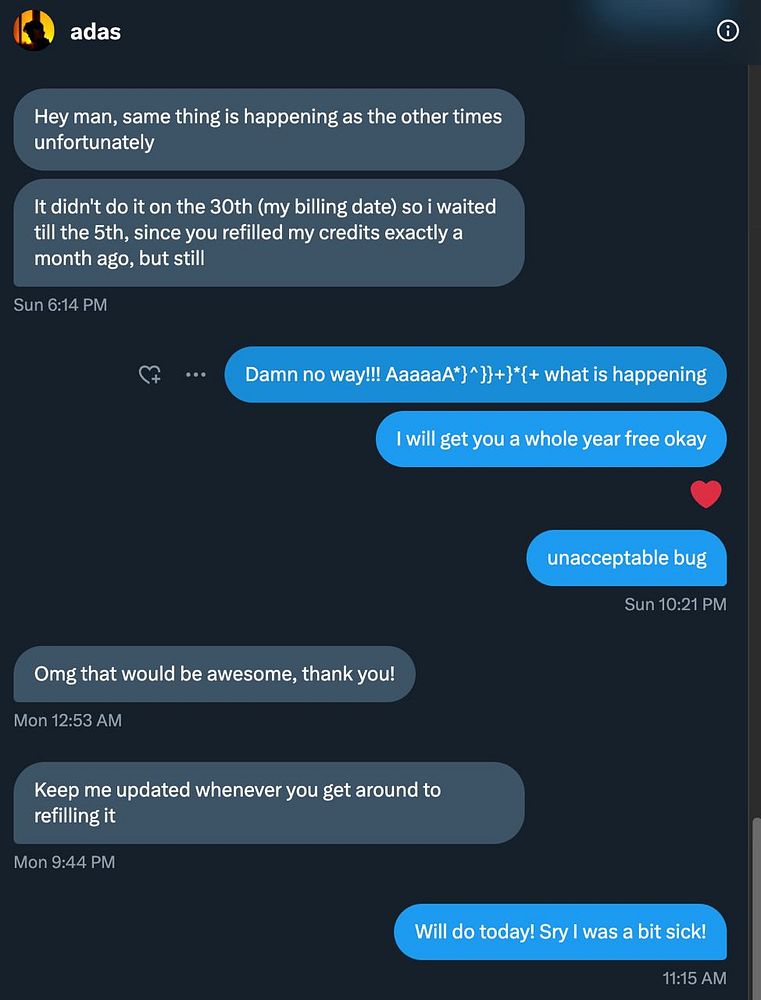Open the conversation info icon
The width and height of the screenshot is (761, 1000).
click(x=728, y=31)
